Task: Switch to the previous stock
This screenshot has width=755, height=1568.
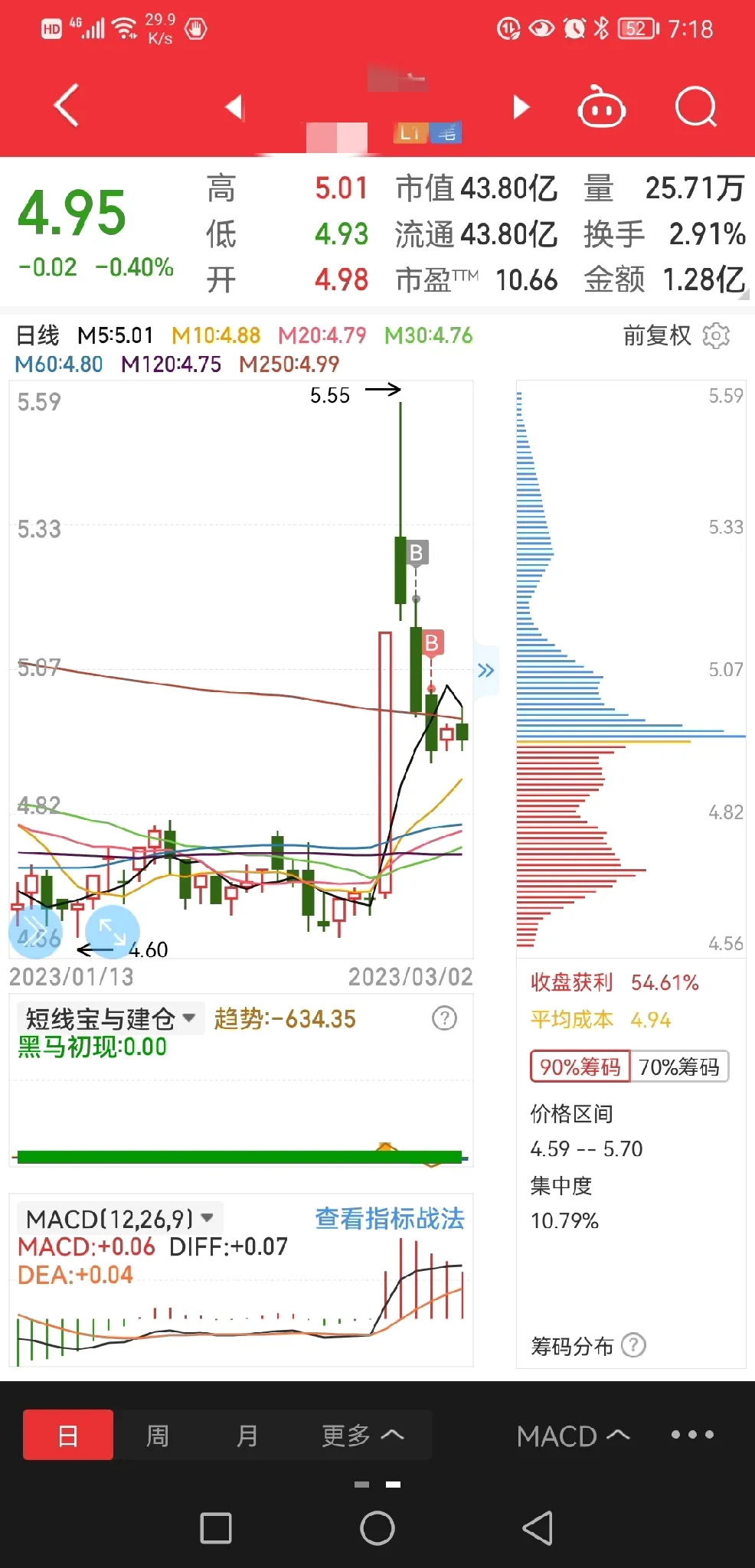Action: [235, 107]
